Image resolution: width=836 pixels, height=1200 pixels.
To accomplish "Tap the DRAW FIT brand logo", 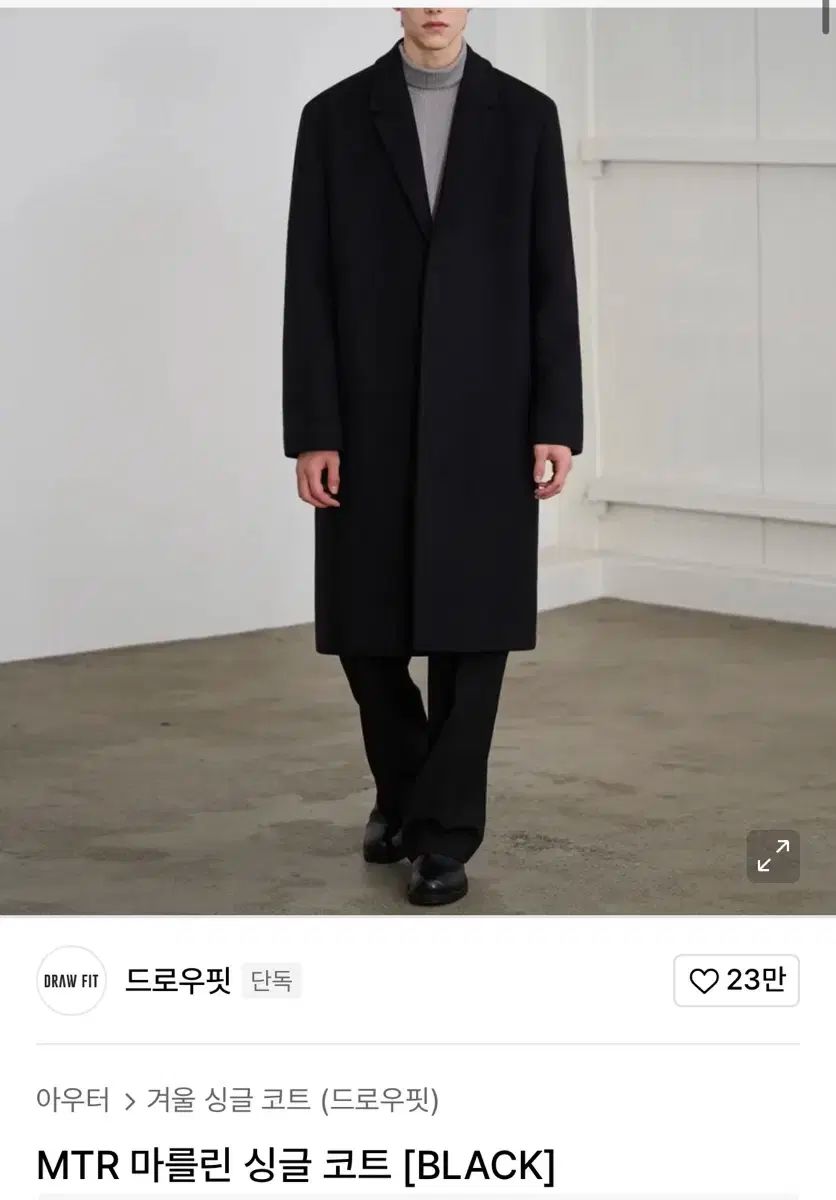I will pyautogui.click(x=71, y=980).
